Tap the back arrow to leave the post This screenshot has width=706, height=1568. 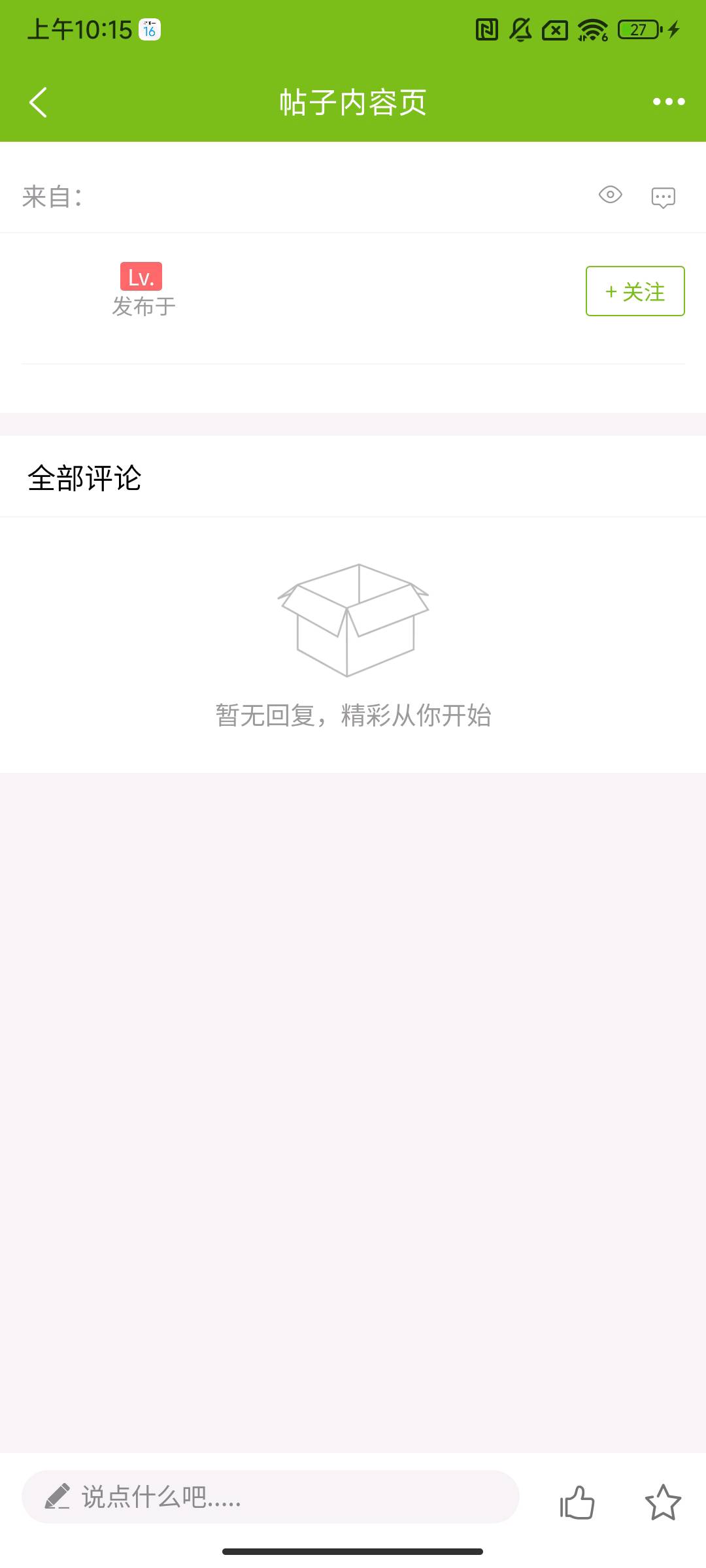[39, 103]
